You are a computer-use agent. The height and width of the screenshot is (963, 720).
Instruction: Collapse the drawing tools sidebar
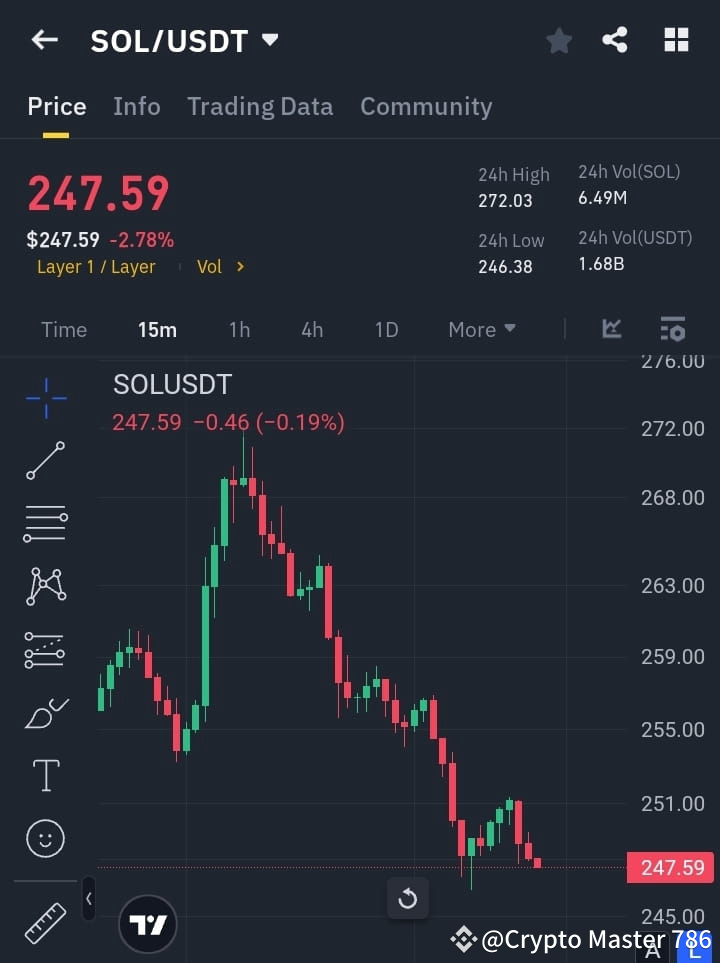click(88, 898)
